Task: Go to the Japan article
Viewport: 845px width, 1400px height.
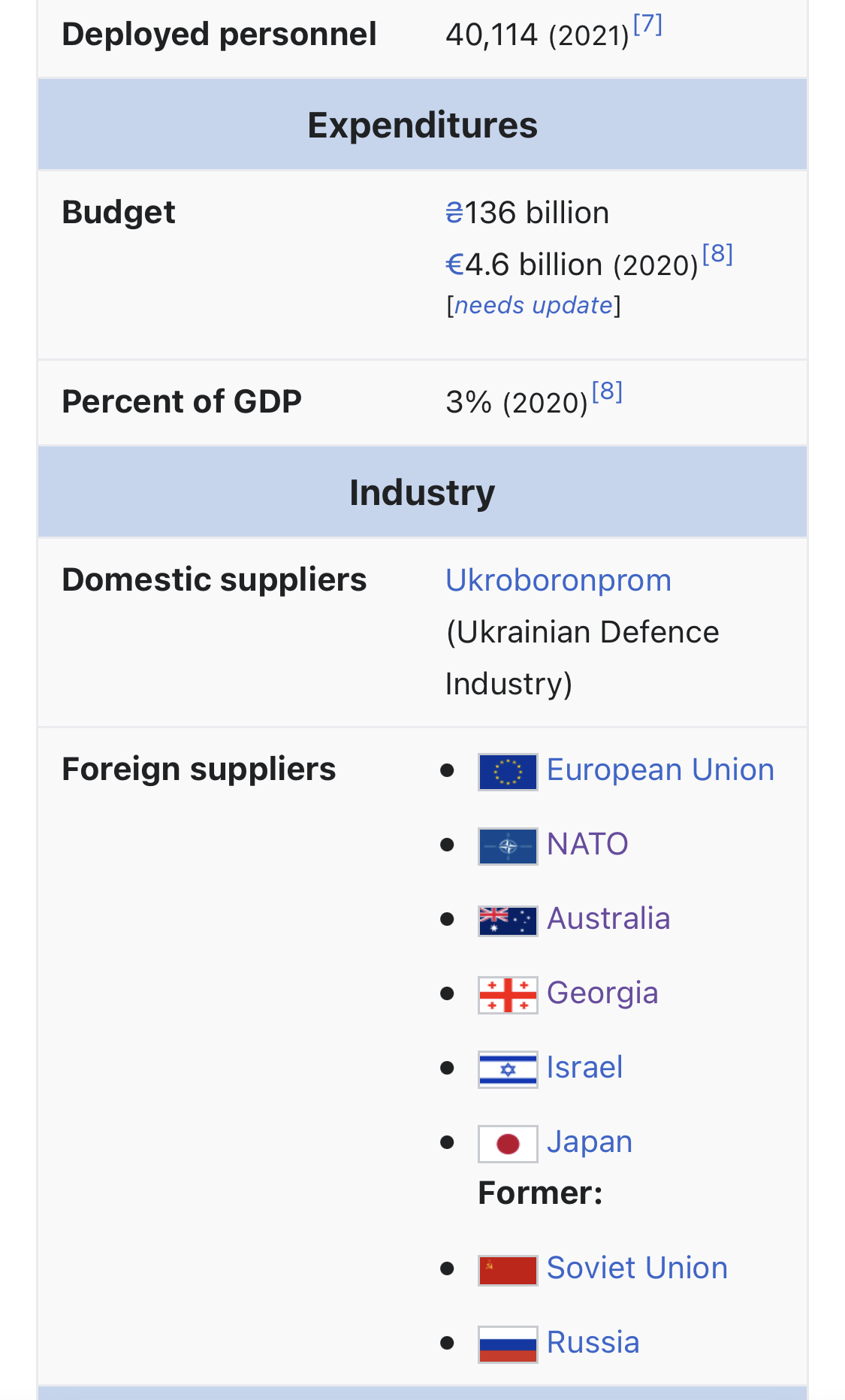Action: coord(589,1142)
